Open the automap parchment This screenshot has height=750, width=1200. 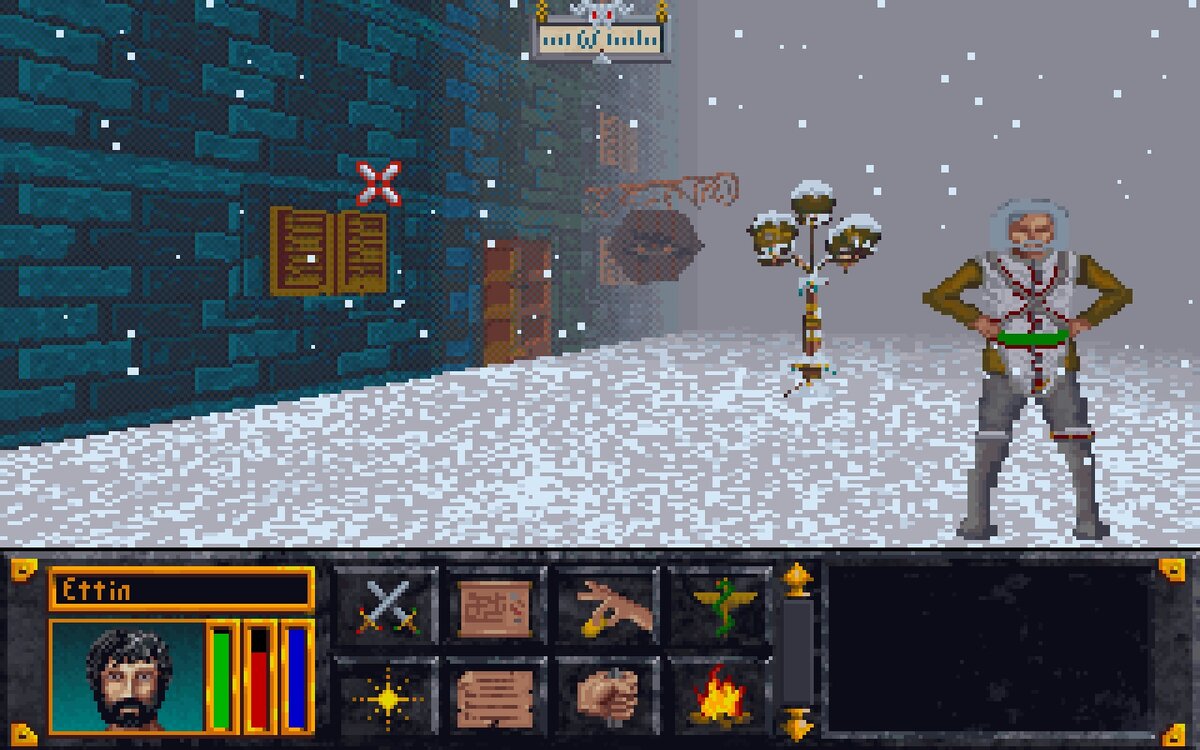[496, 607]
